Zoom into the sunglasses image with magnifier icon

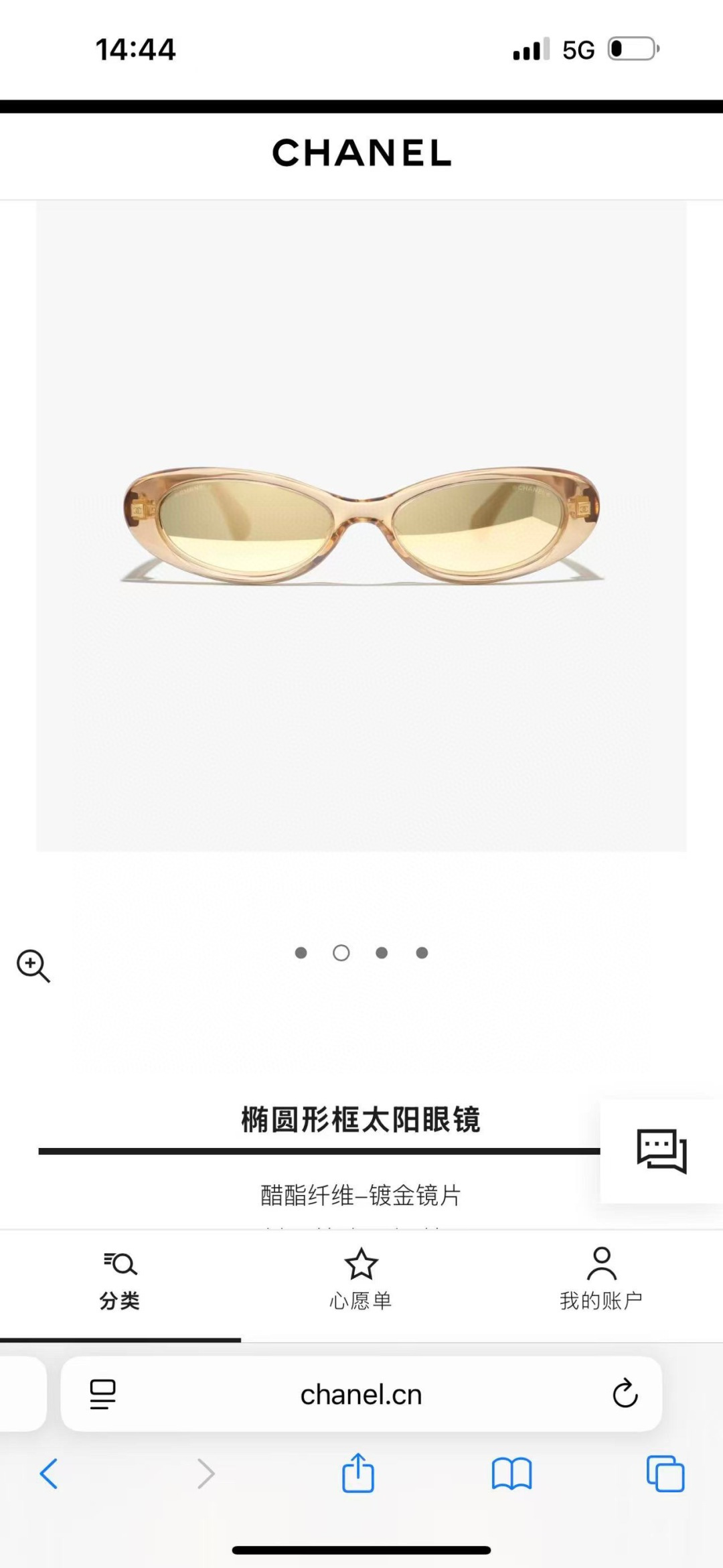point(33,966)
